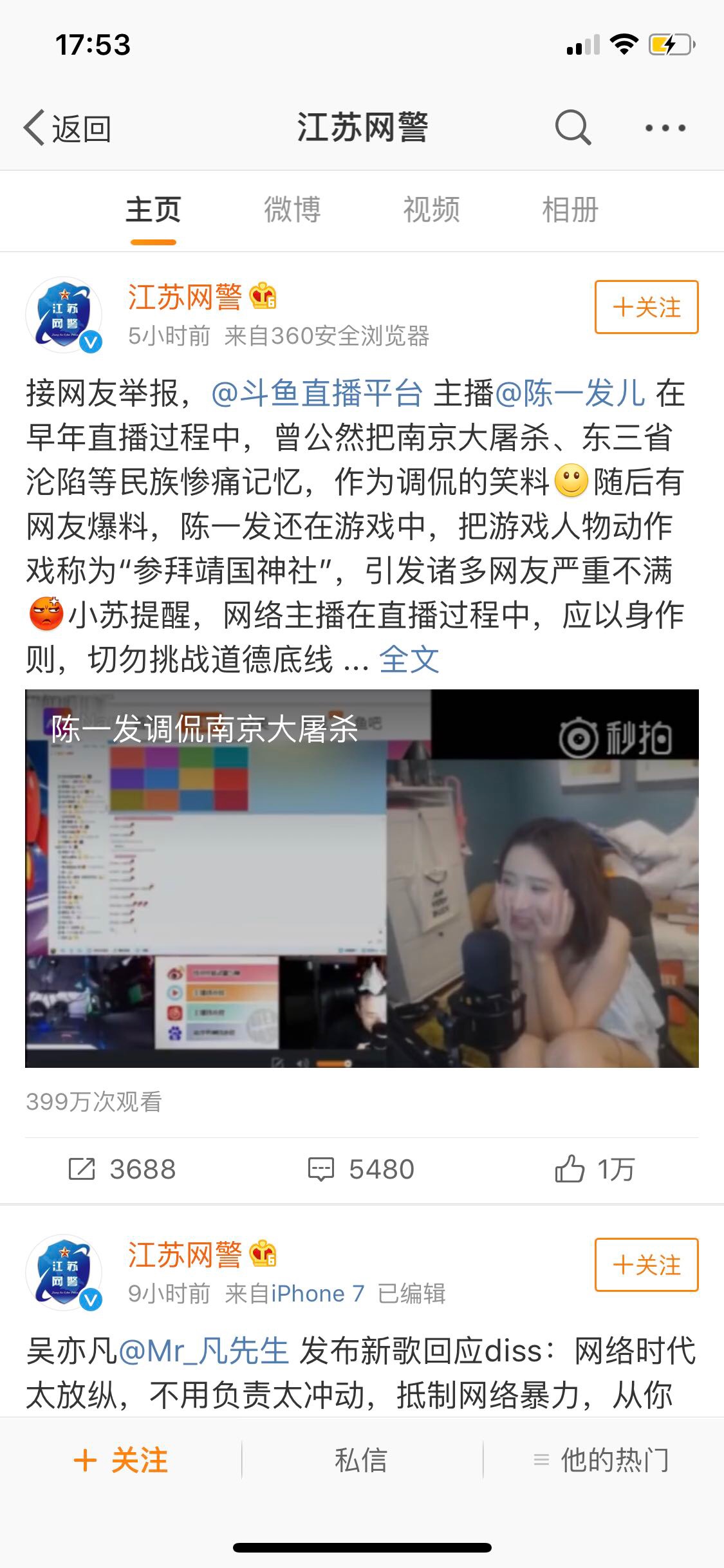Switch to the 微博 tab
This screenshot has width=724, height=1568.
pyautogui.click(x=292, y=210)
